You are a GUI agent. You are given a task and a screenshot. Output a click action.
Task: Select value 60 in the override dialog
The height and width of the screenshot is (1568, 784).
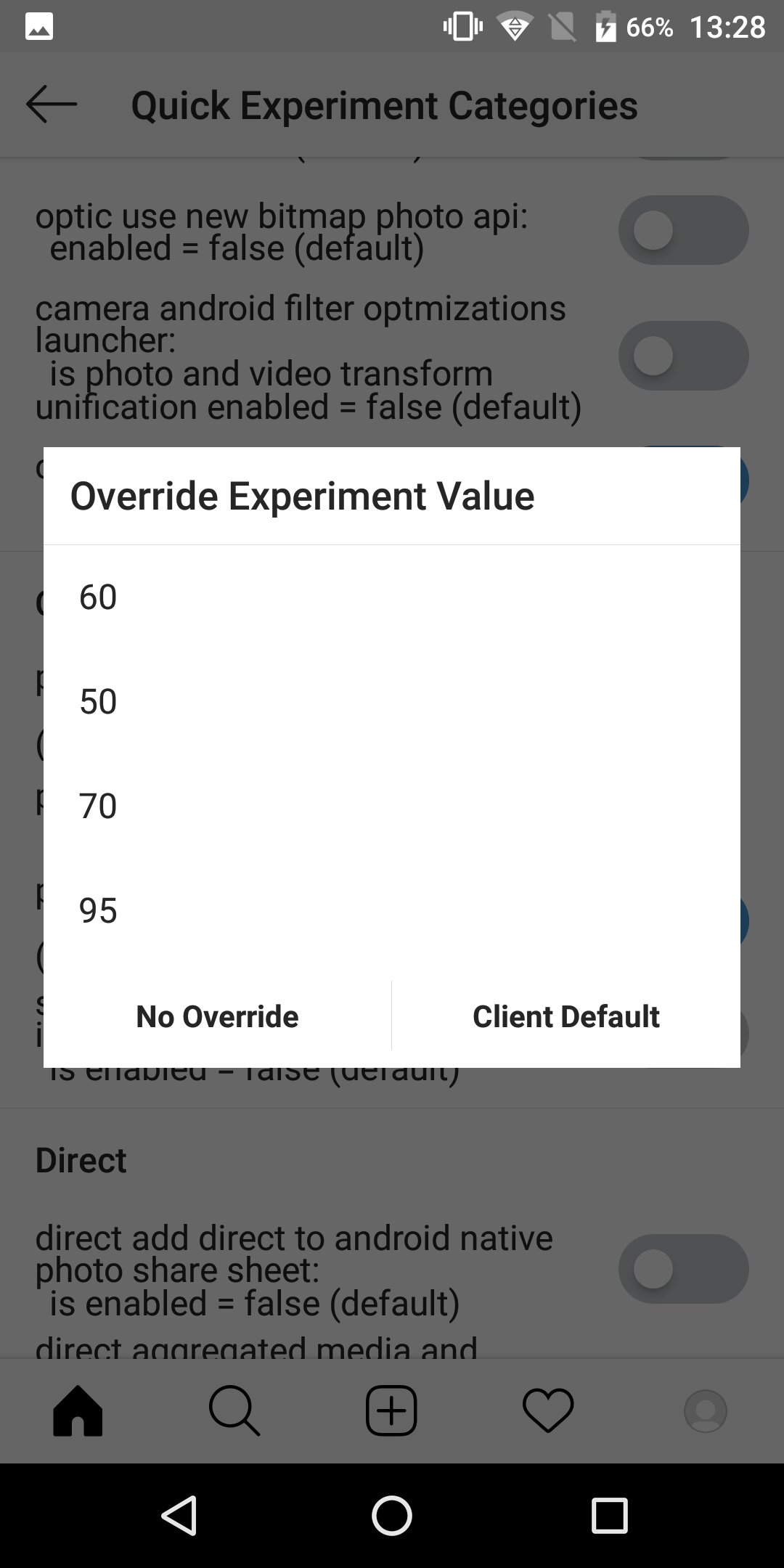coord(392,597)
